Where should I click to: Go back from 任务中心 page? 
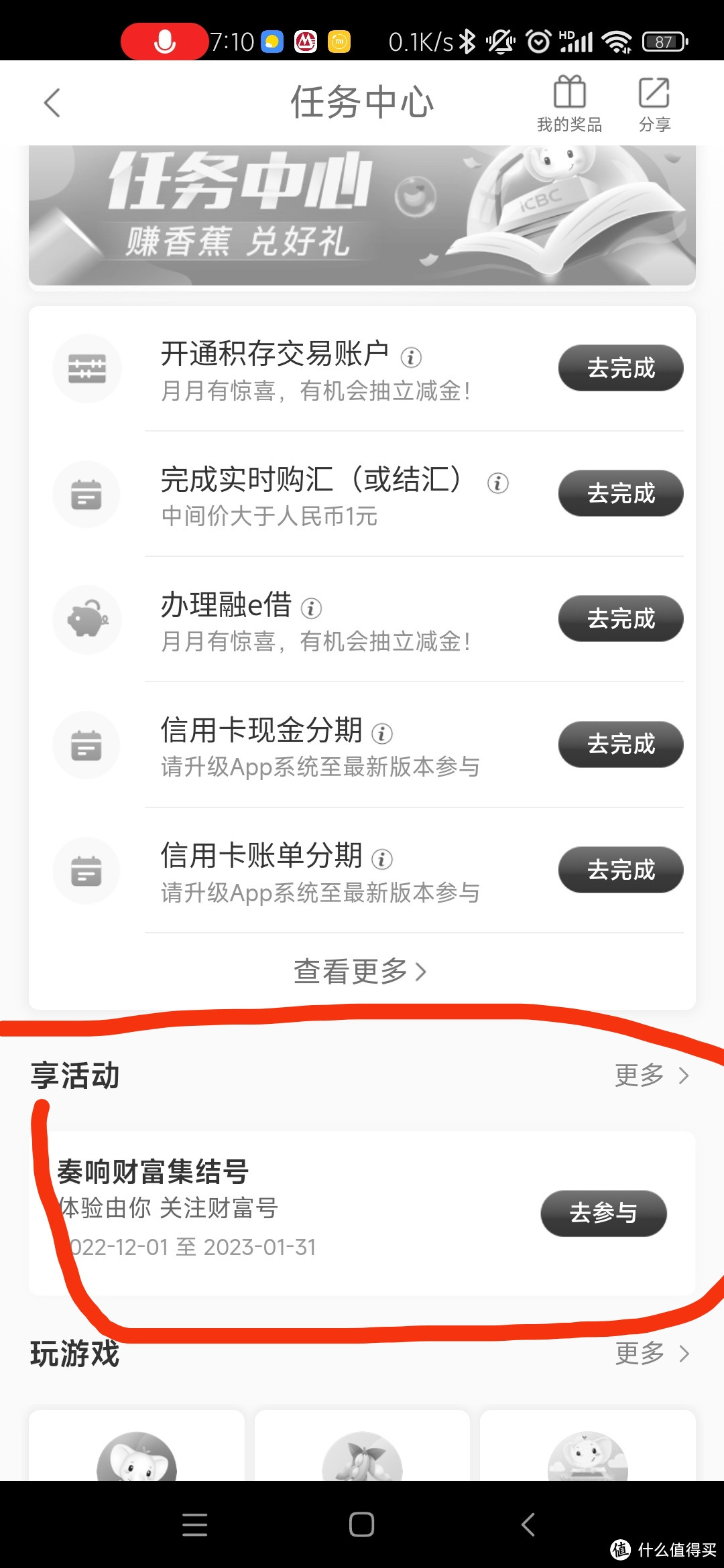[52, 103]
